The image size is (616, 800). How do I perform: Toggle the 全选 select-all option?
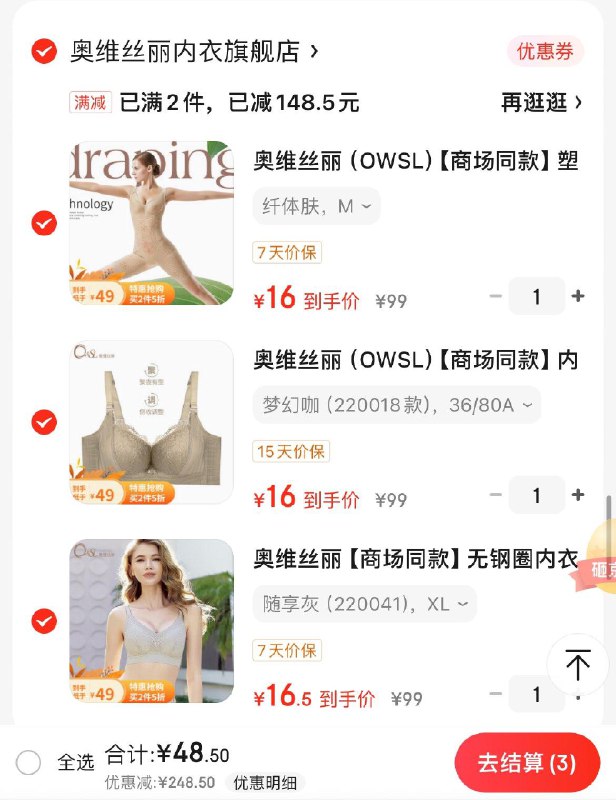coord(29,763)
